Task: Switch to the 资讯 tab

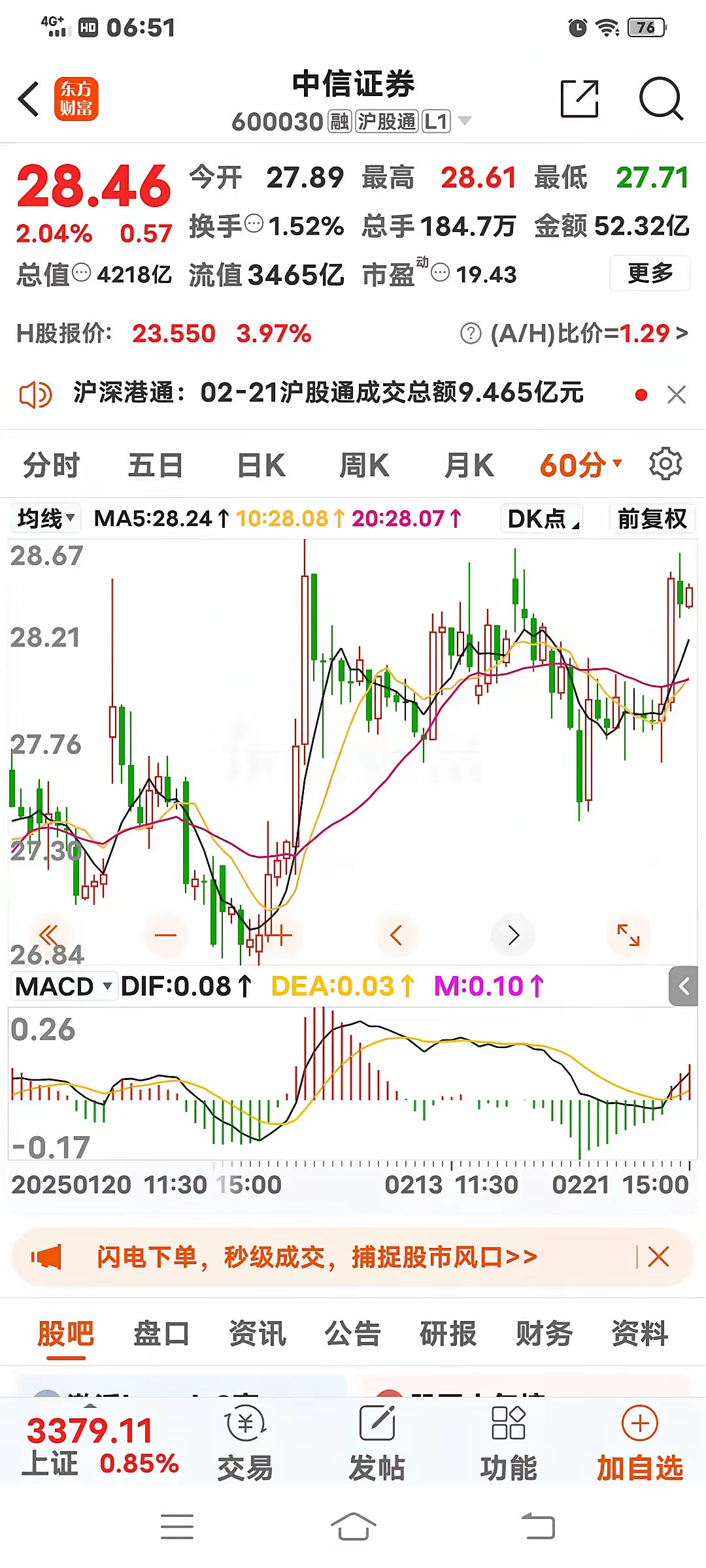Action: [257, 1333]
